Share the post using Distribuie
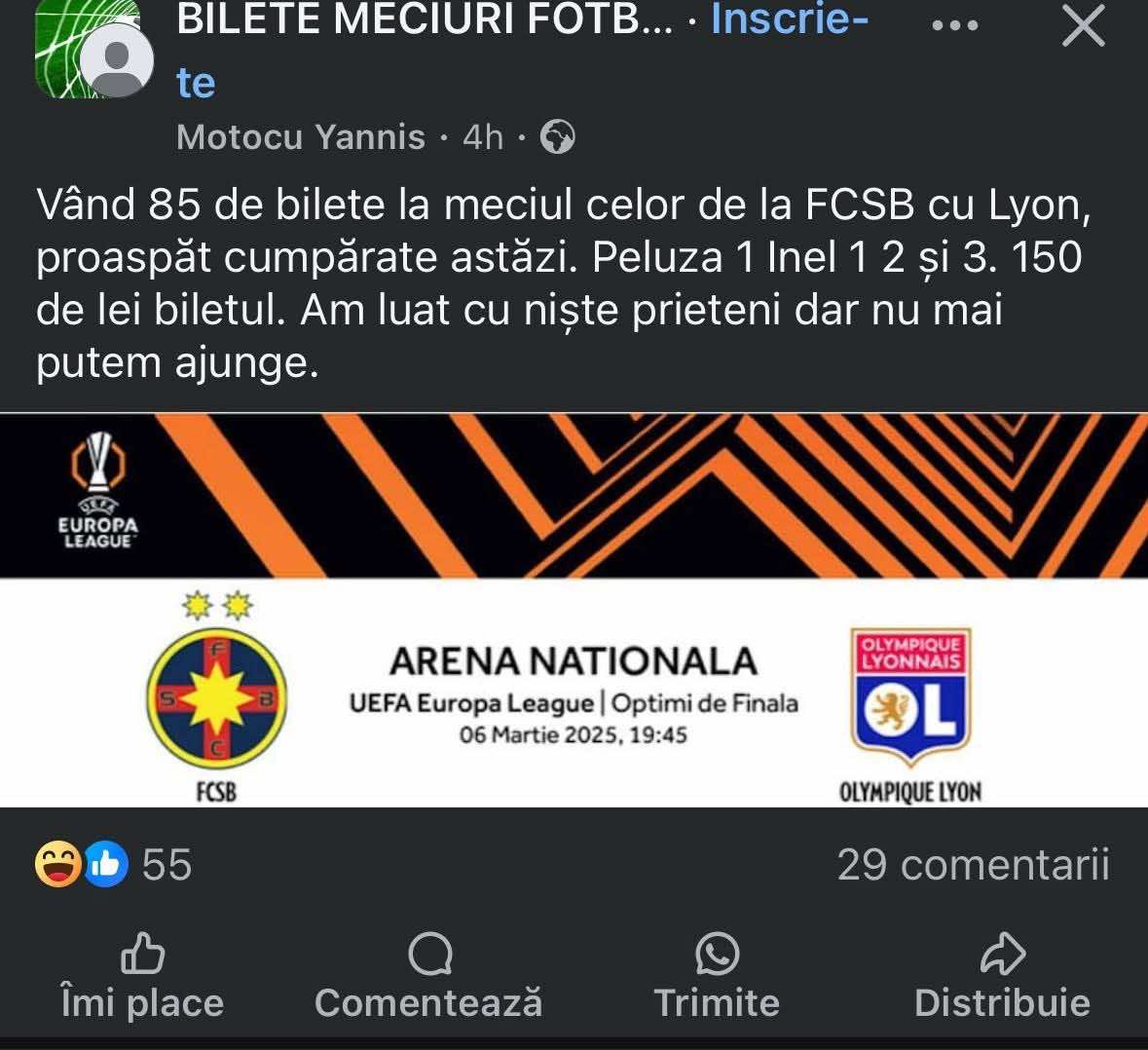 pyautogui.click(x=1002, y=977)
